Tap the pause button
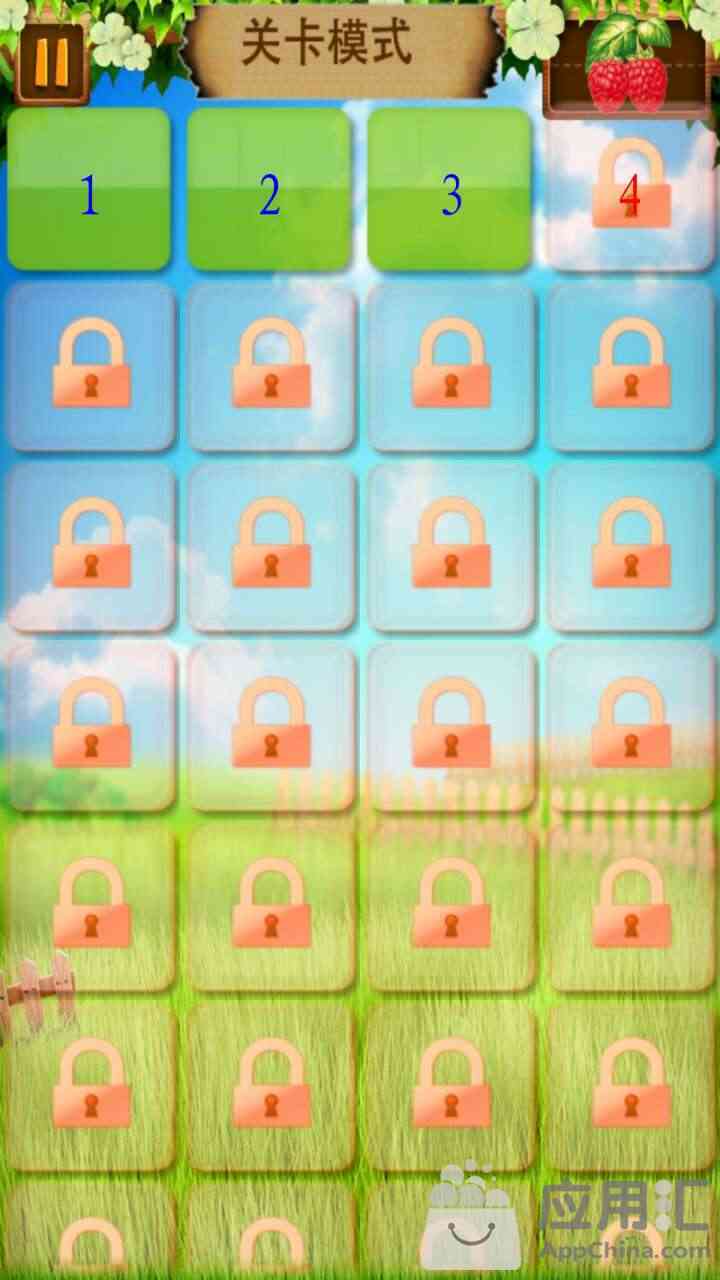The height and width of the screenshot is (1280, 720). (x=52, y=62)
